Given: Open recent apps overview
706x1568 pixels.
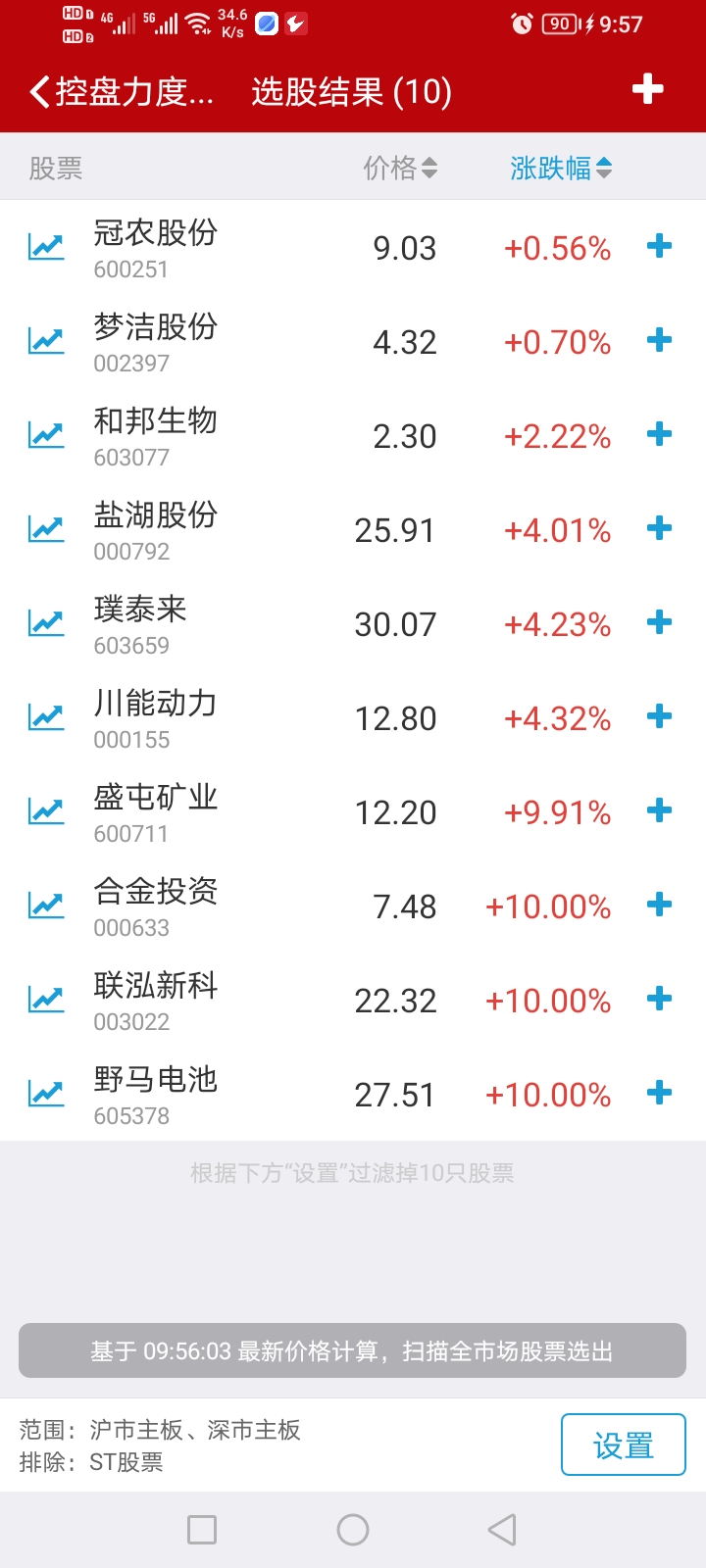Looking at the screenshot, I should [x=202, y=1530].
